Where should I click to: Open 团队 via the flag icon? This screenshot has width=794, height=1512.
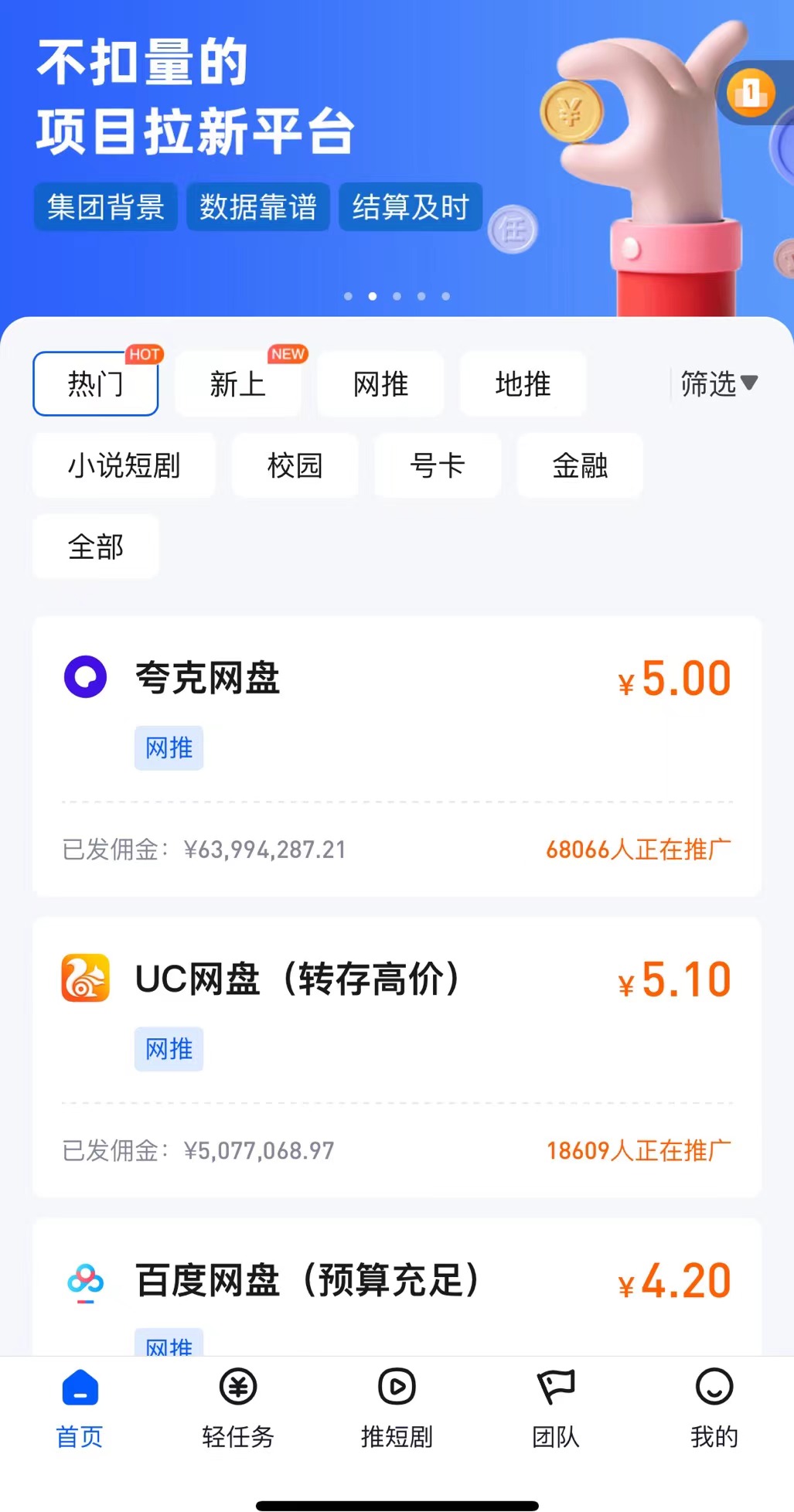point(555,1388)
